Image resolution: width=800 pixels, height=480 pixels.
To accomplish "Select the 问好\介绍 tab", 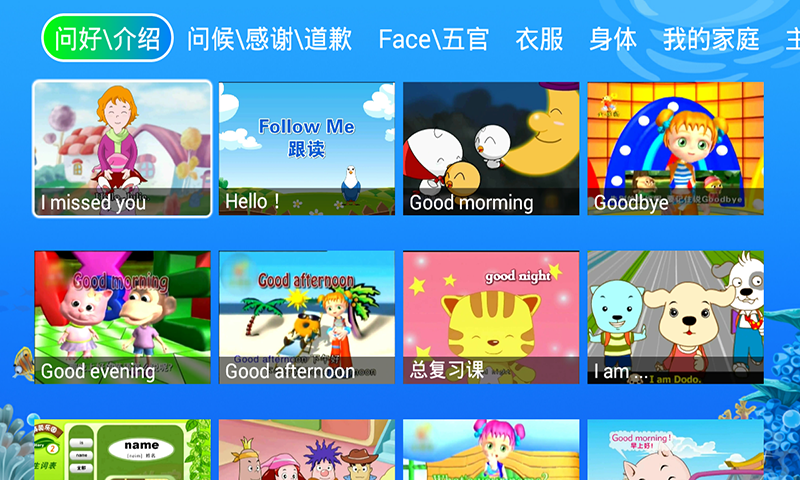I will (107, 39).
